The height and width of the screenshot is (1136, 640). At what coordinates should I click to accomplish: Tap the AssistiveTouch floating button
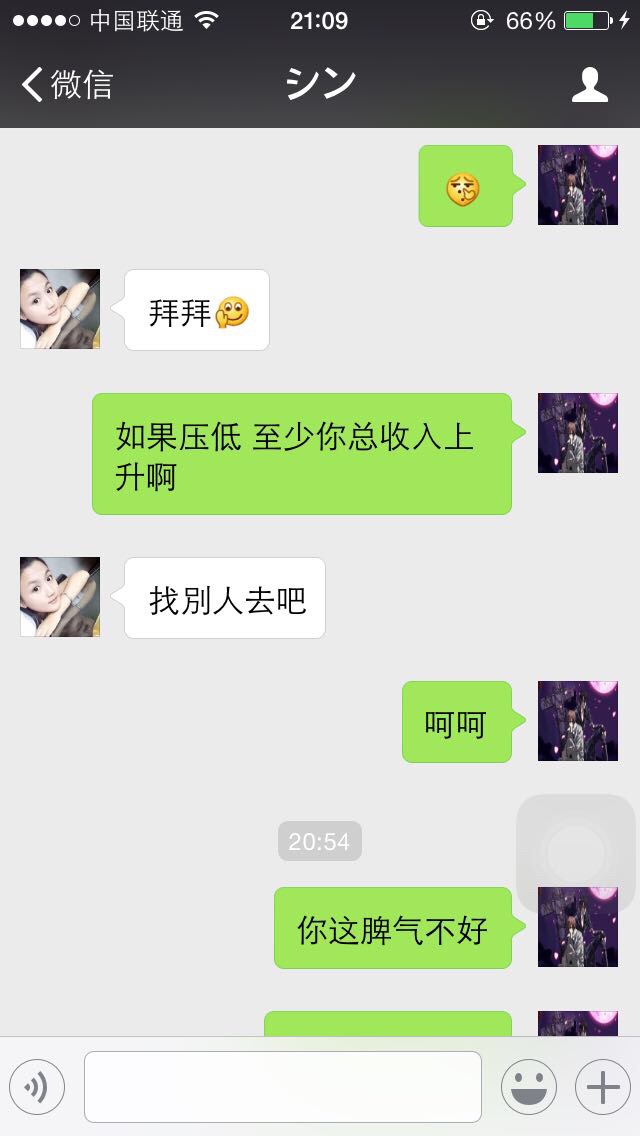click(x=576, y=853)
